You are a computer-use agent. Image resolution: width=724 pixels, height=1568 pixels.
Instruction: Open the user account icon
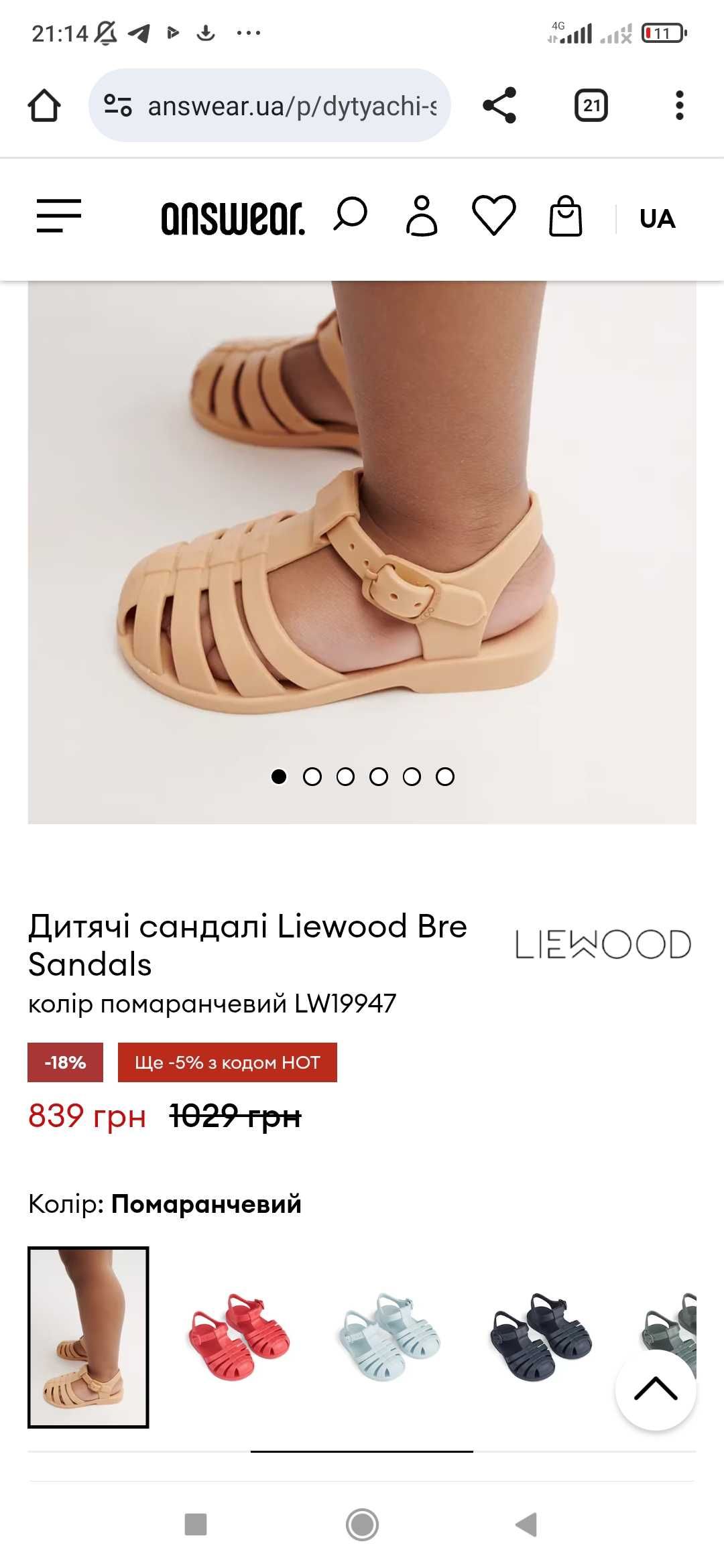pos(422,216)
